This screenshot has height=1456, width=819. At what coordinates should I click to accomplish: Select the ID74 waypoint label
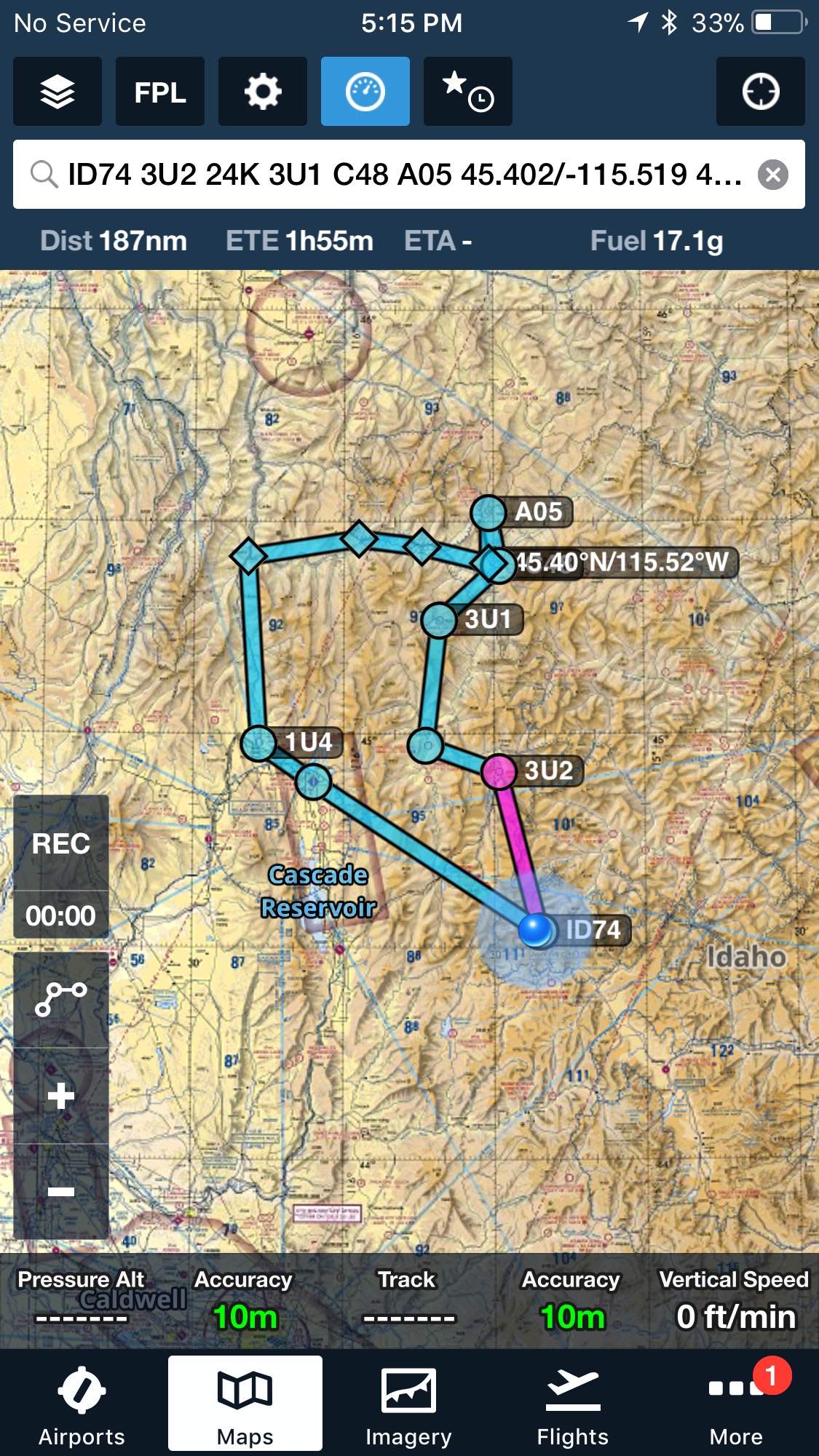pyautogui.click(x=593, y=930)
